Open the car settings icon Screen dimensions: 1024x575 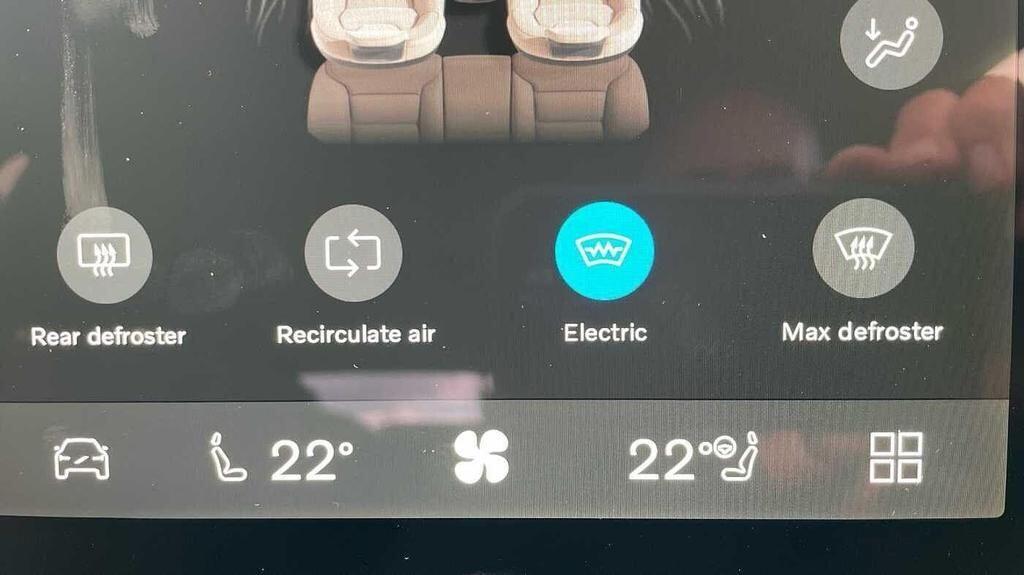81,459
